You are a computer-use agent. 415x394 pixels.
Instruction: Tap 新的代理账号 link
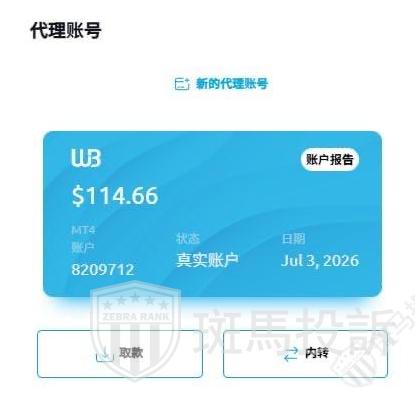(x=221, y=83)
